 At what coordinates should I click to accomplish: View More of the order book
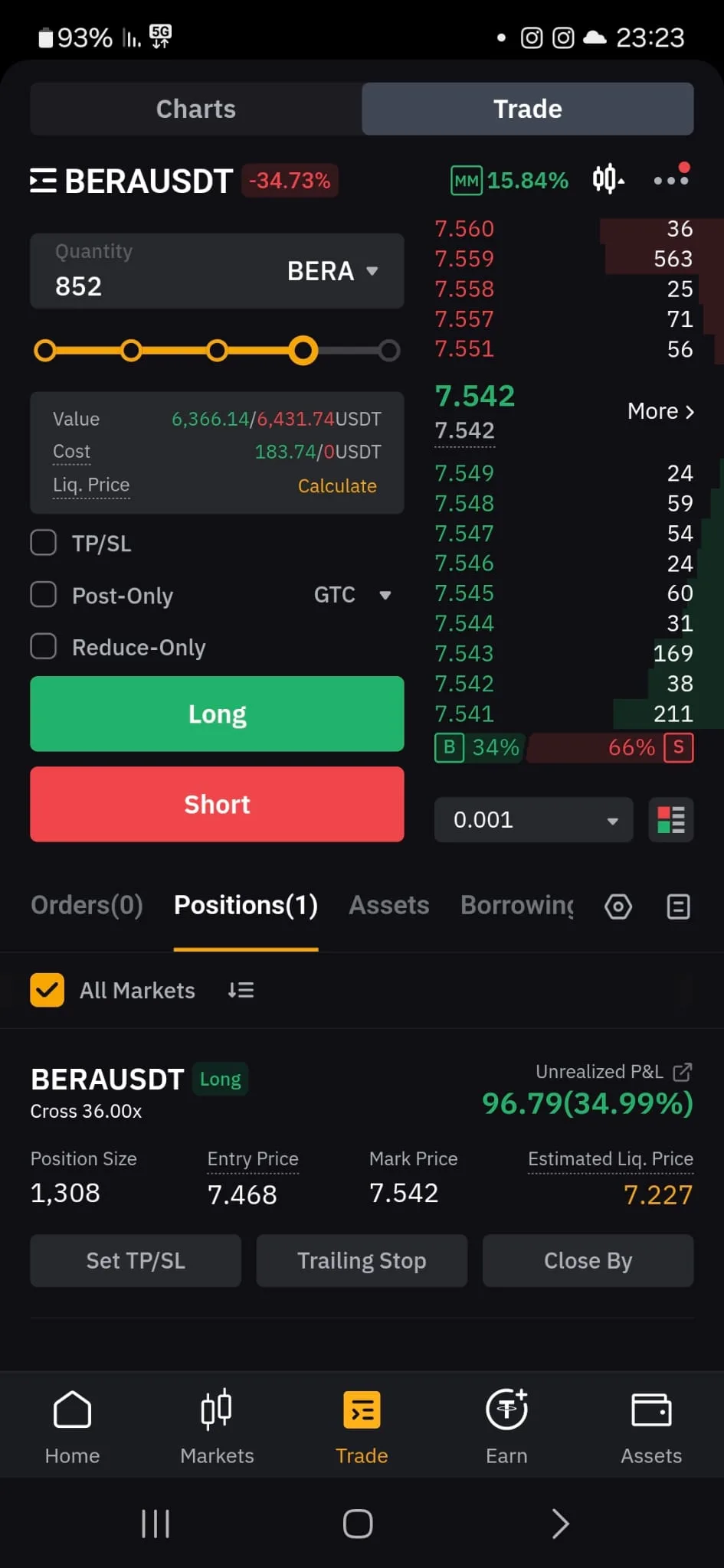tap(660, 412)
